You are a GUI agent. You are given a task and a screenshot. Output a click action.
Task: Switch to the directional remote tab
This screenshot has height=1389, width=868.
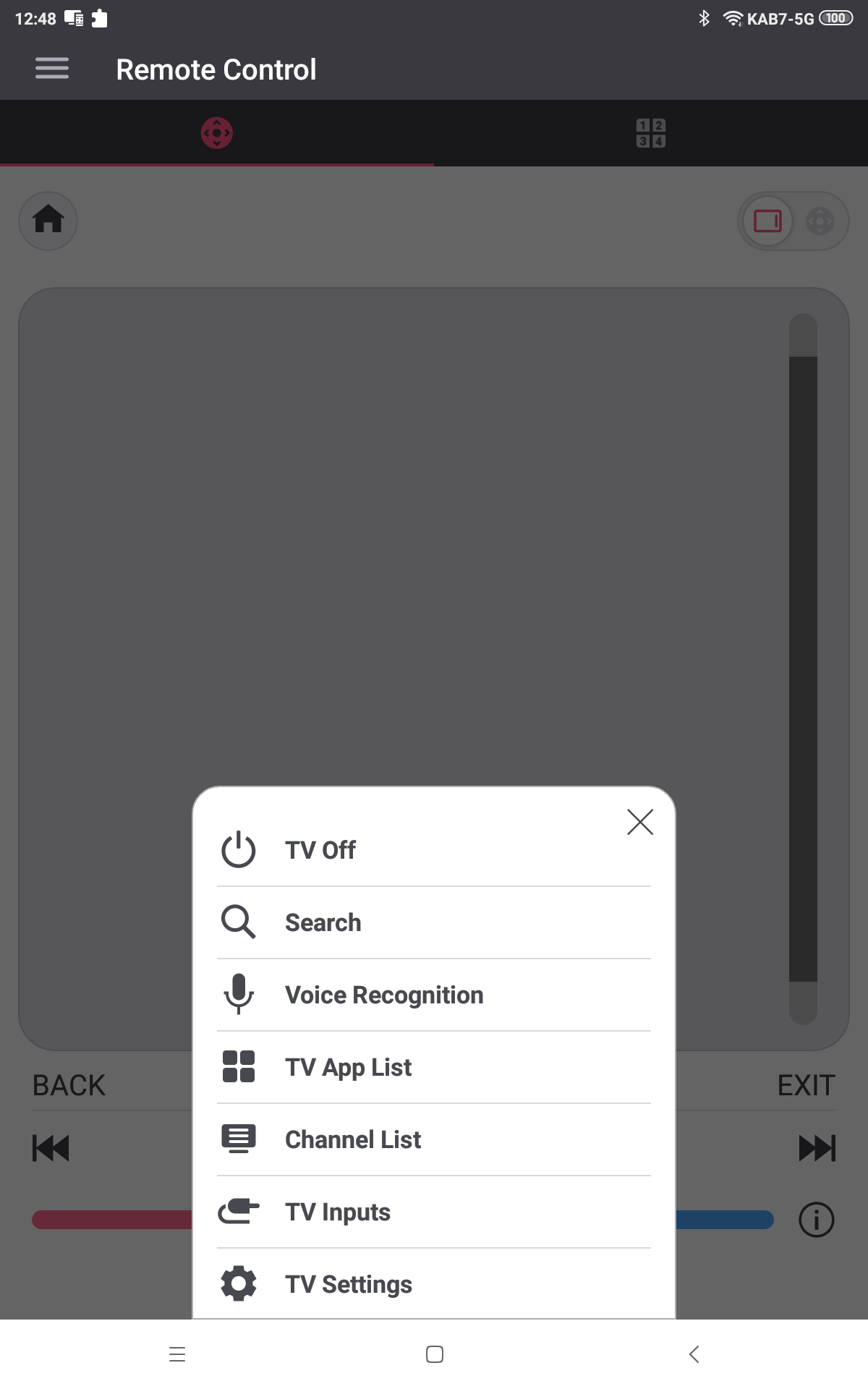pos(217,133)
